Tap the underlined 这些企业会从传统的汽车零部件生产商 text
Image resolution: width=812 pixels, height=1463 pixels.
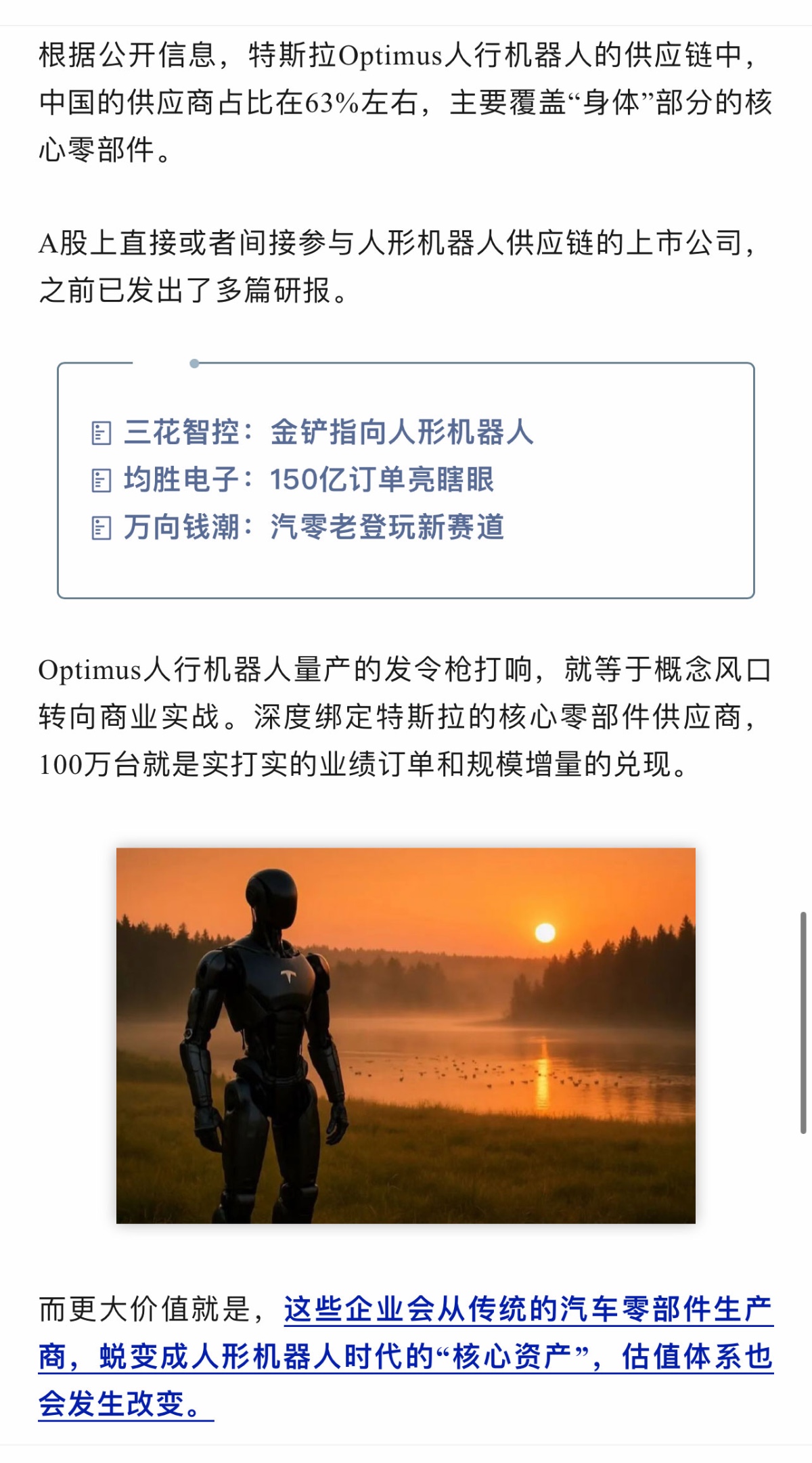pyautogui.click(x=528, y=1309)
